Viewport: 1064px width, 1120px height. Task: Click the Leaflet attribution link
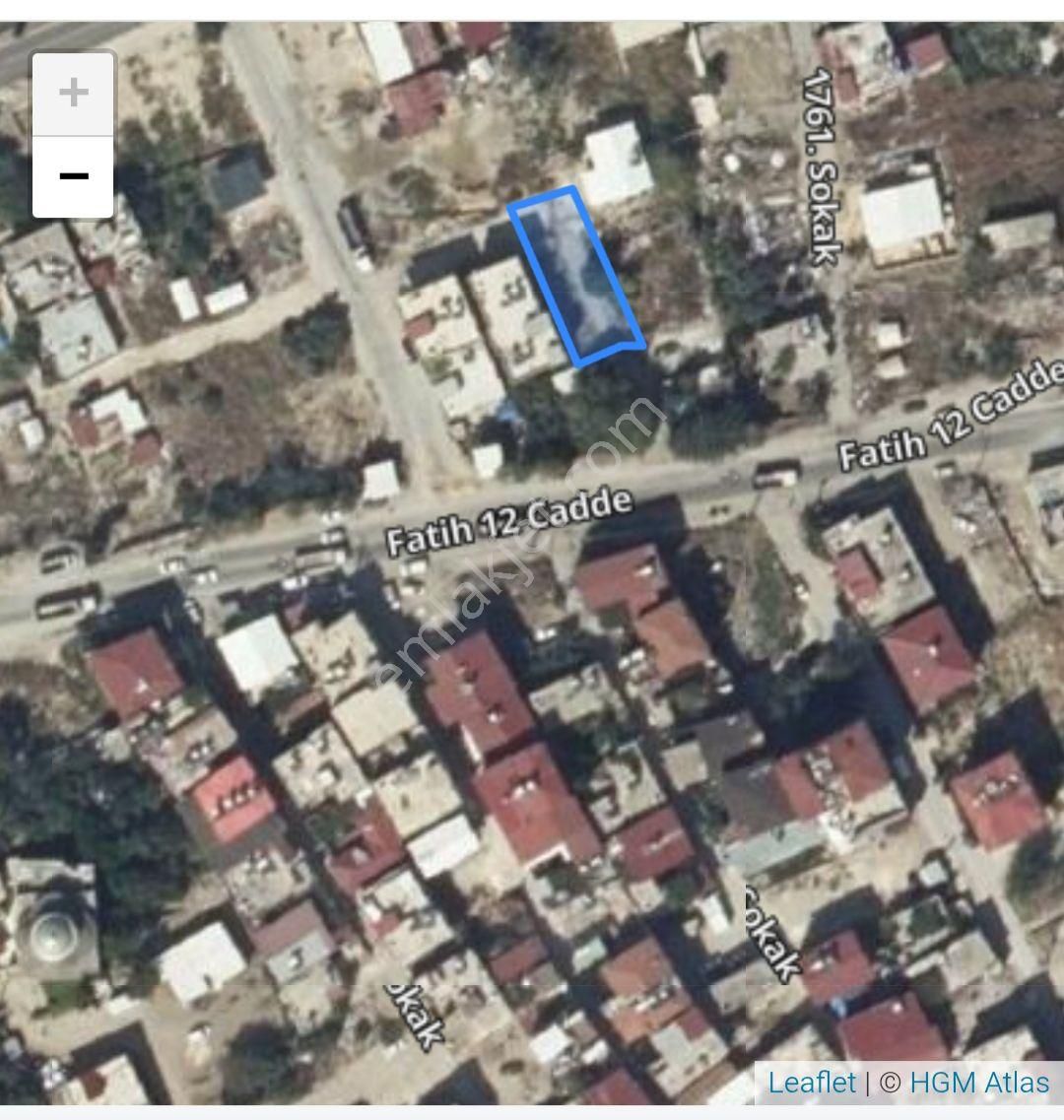(811, 1082)
